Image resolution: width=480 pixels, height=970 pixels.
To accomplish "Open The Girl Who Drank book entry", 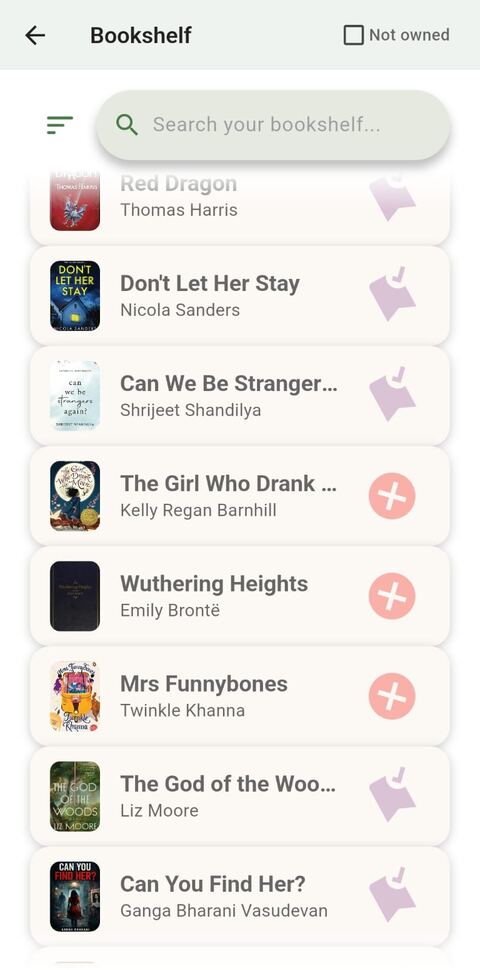I will pyautogui.click(x=240, y=496).
